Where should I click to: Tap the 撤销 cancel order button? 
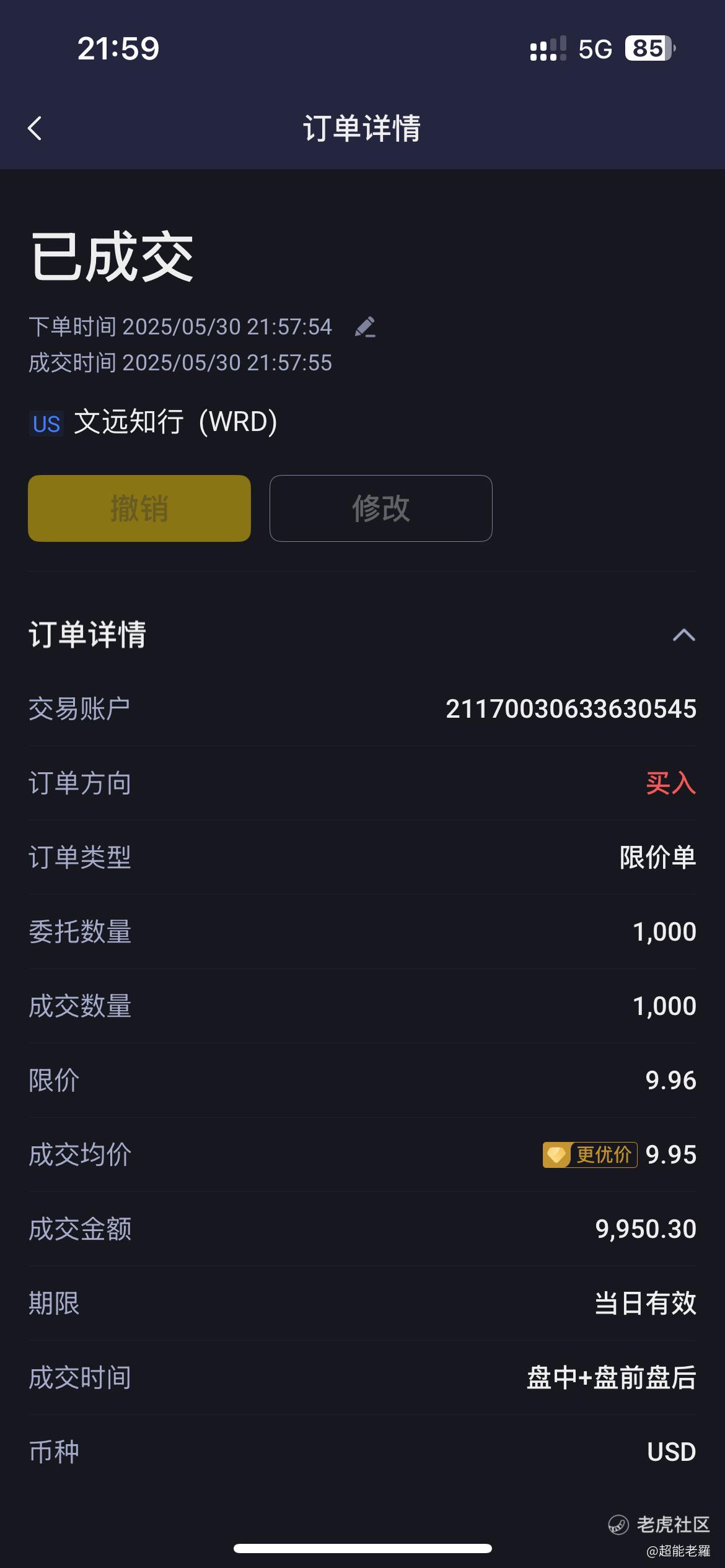tap(139, 508)
